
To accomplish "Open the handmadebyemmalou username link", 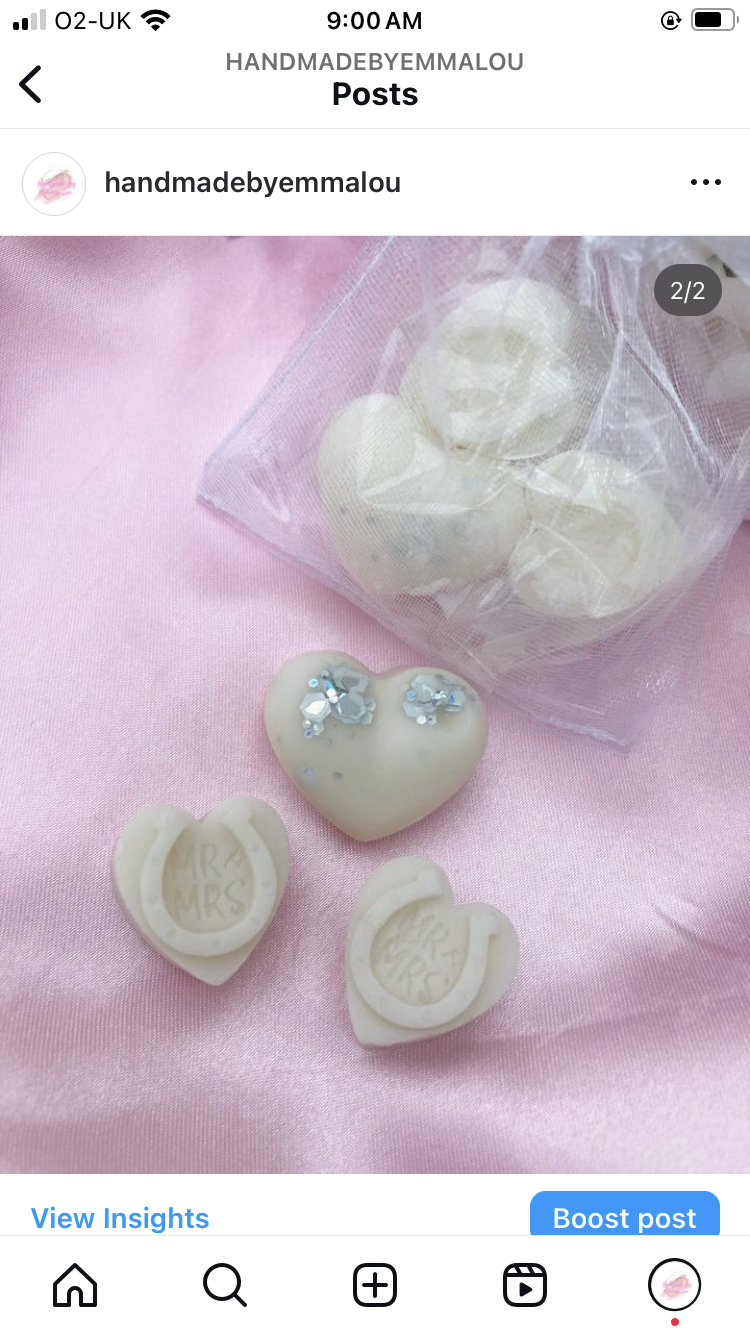I will coord(252,183).
